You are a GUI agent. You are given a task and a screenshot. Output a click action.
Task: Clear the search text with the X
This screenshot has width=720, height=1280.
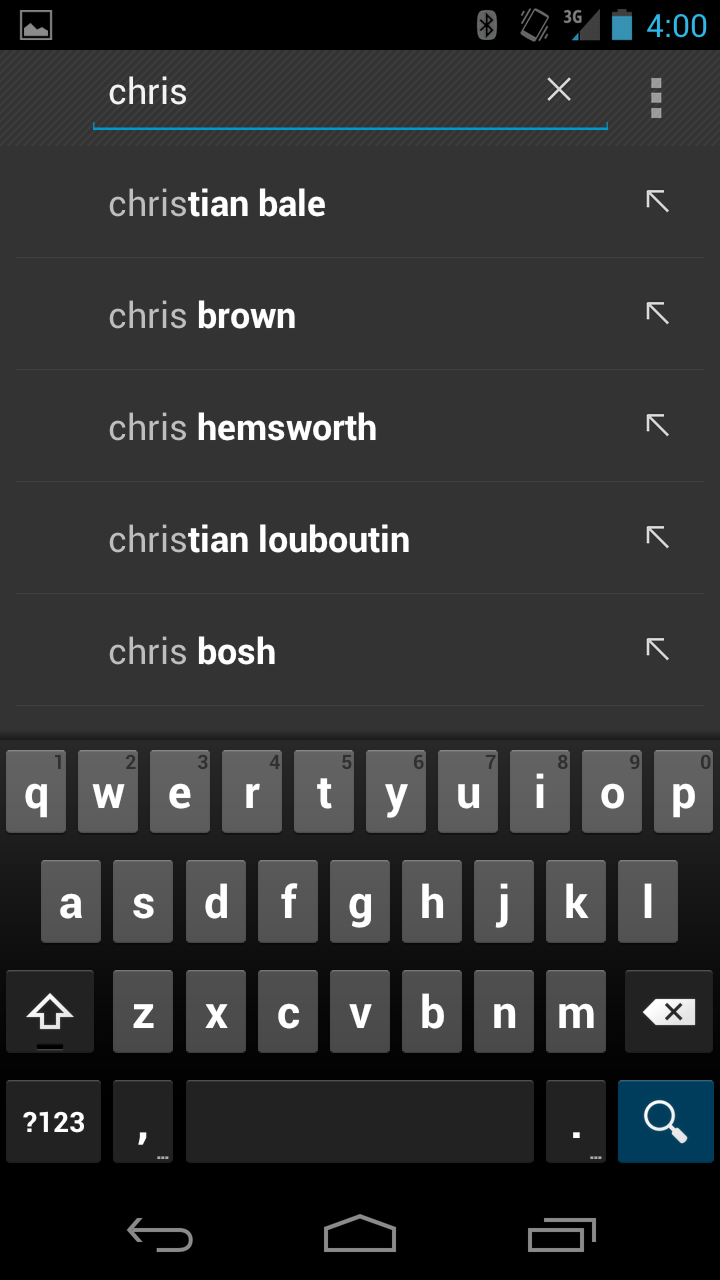tap(559, 90)
